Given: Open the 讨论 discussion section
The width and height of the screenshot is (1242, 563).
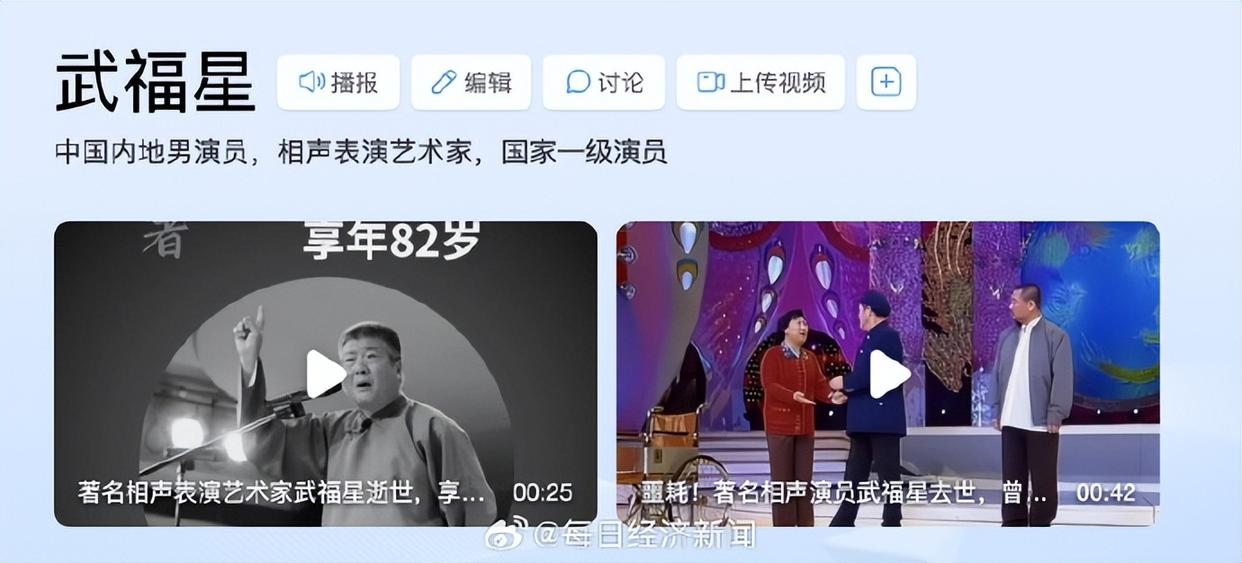Looking at the screenshot, I should (604, 82).
